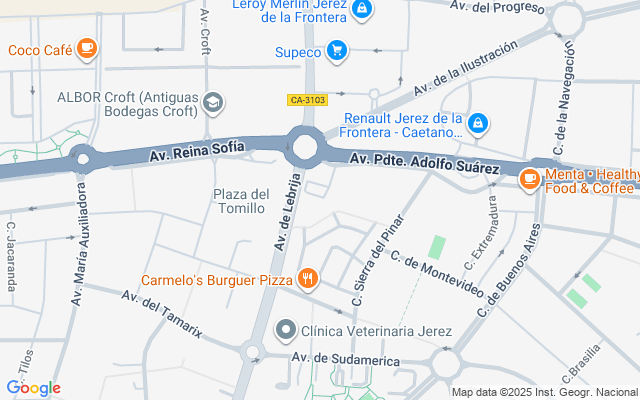Open the ALBOR Croft place marker
Viewport: 640px width, 400px height.
pyautogui.click(x=212, y=102)
